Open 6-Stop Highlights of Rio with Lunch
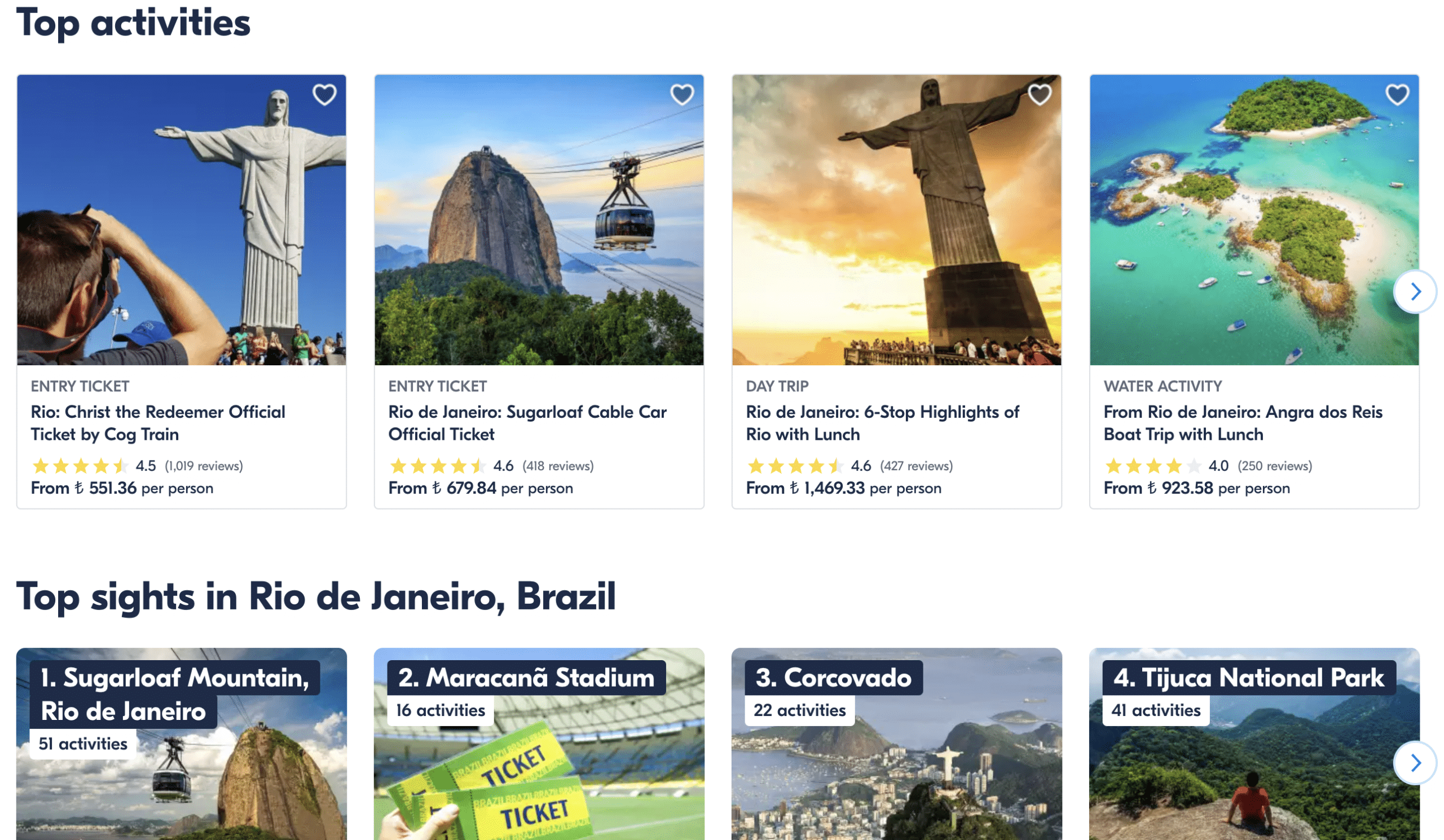1444x840 pixels. 882,423
